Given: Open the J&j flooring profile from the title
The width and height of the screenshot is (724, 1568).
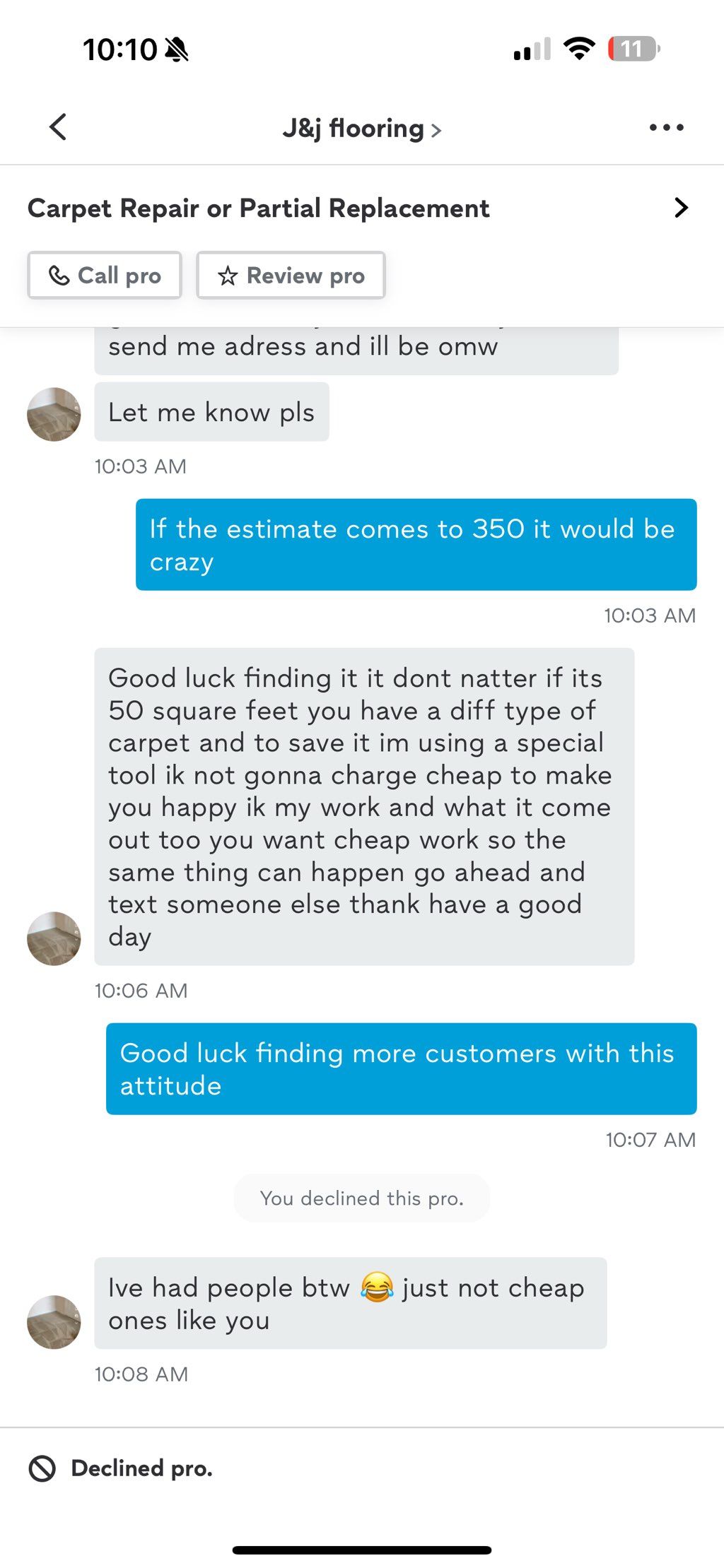Looking at the screenshot, I should pyautogui.click(x=361, y=129).
